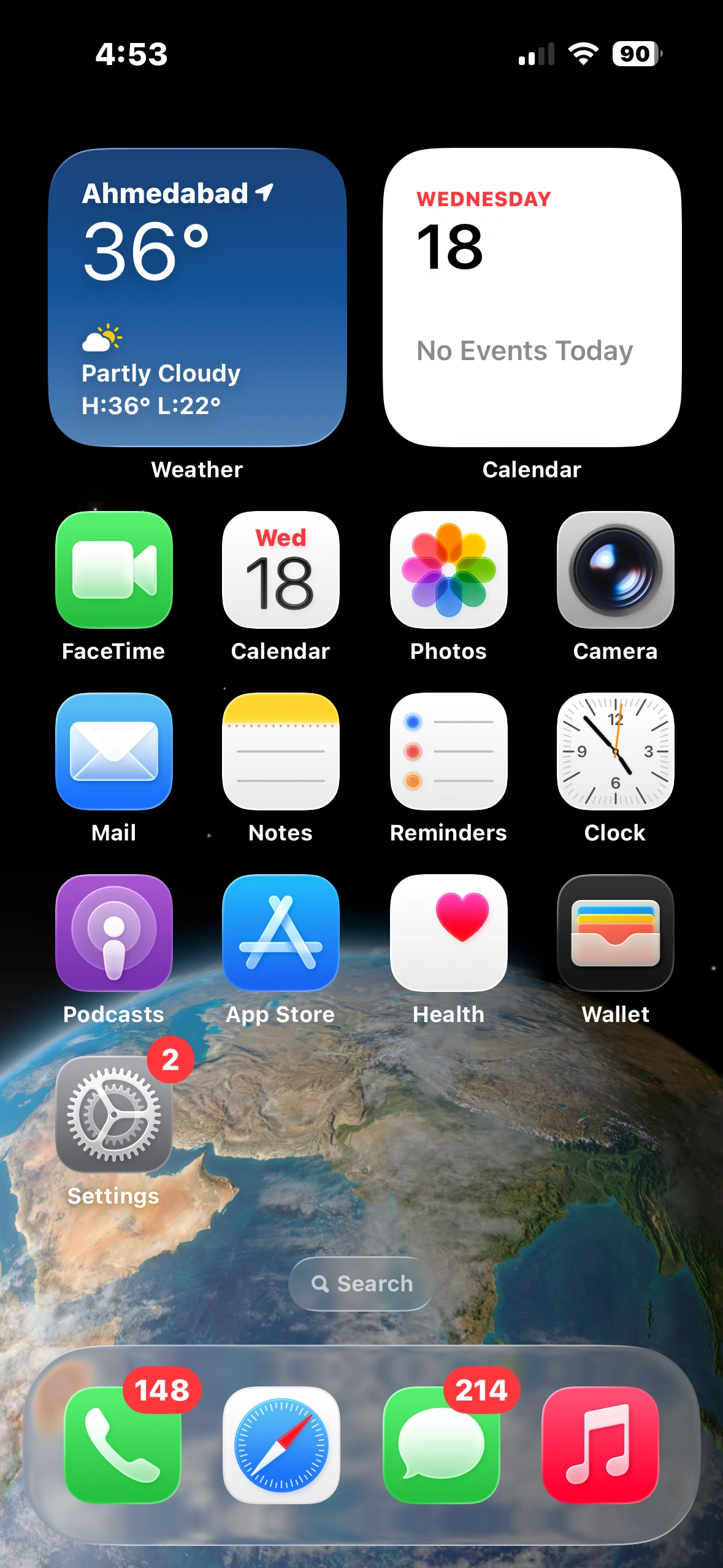Viewport: 723px width, 1568px height.
Task: Start the Podcasts app
Action: click(x=114, y=933)
